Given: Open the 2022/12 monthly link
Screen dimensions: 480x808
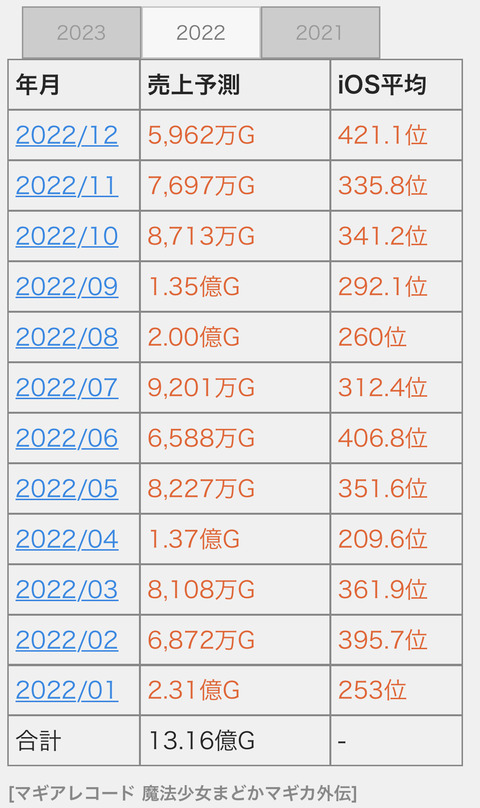Looking at the screenshot, I should 67,135.
